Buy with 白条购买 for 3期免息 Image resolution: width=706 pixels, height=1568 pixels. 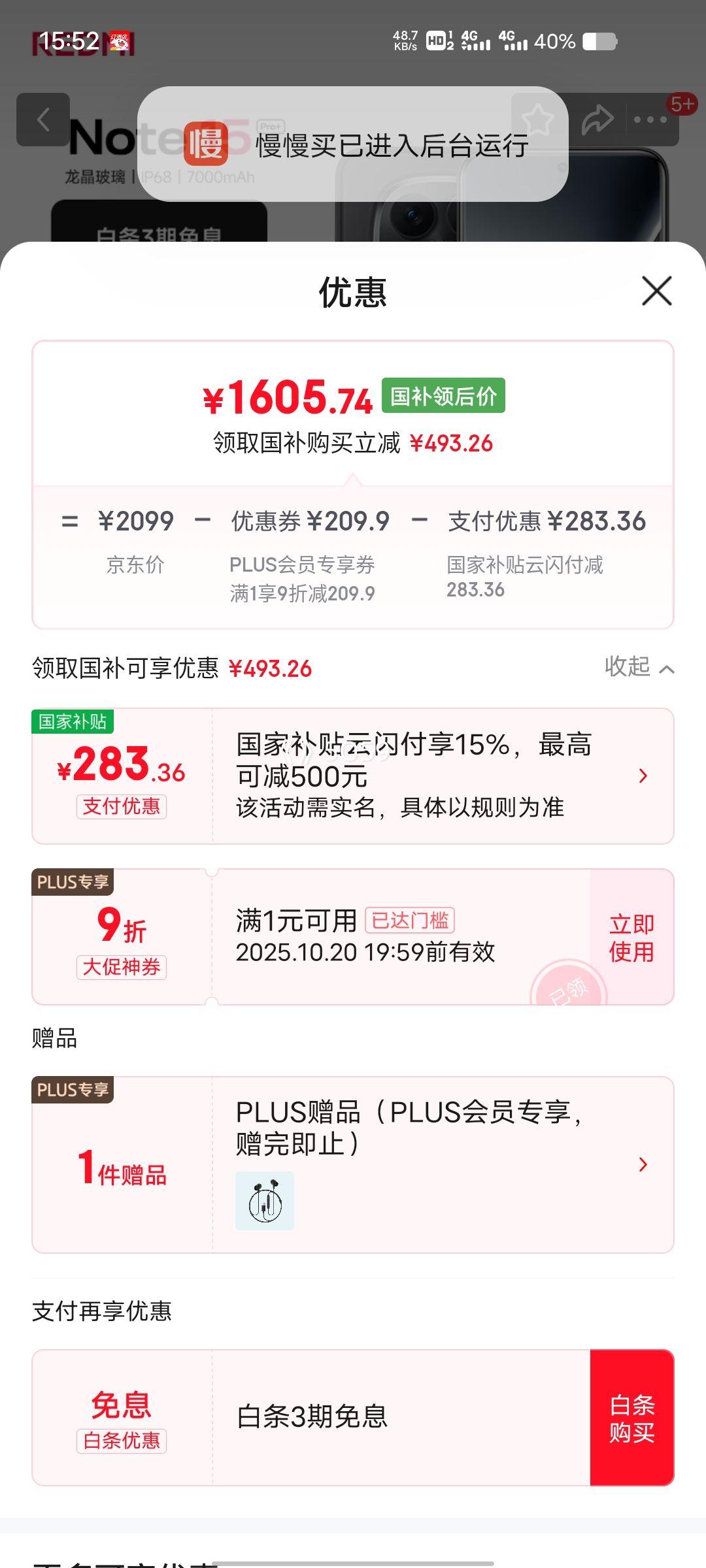pyautogui.click(x=631, y=1418)
